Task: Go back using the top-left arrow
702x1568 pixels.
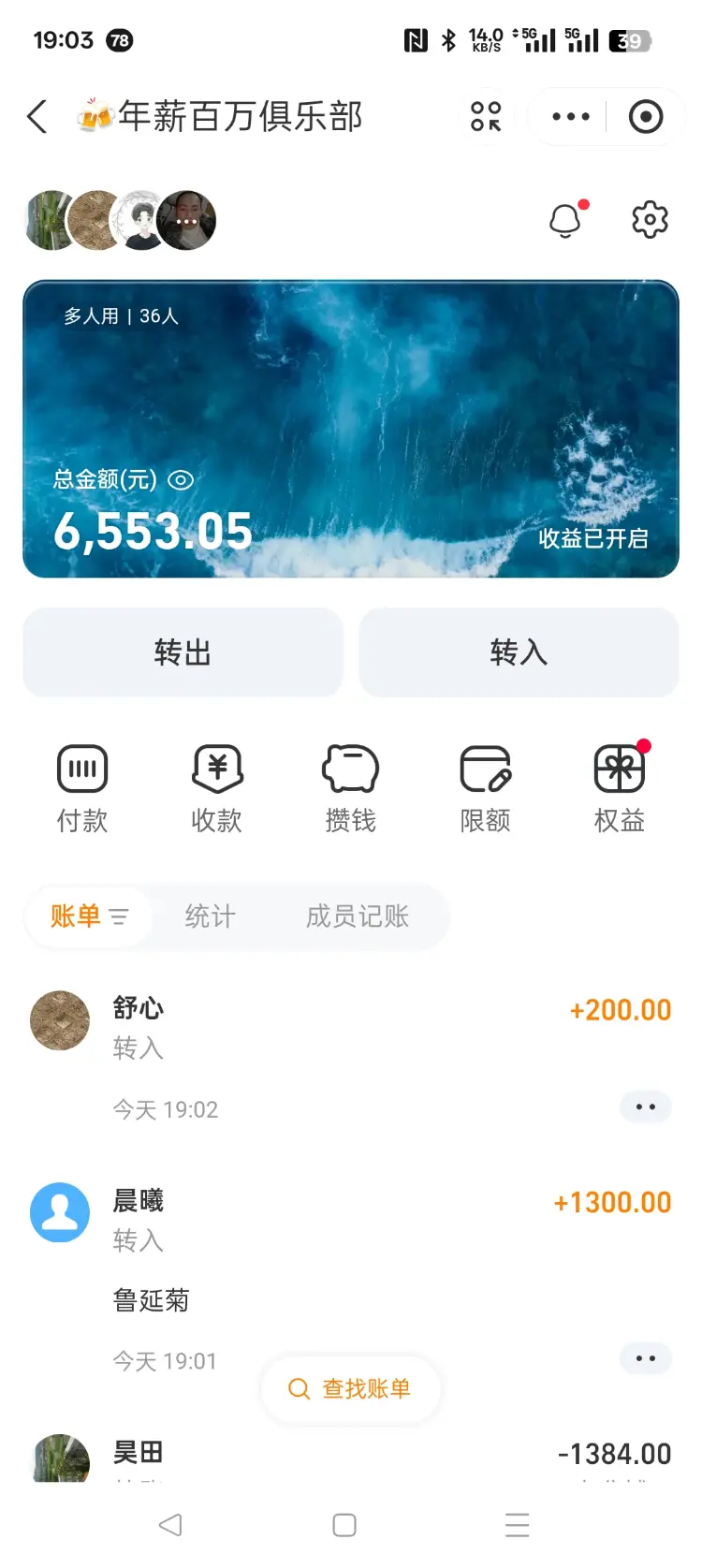Action: (37, 117)
